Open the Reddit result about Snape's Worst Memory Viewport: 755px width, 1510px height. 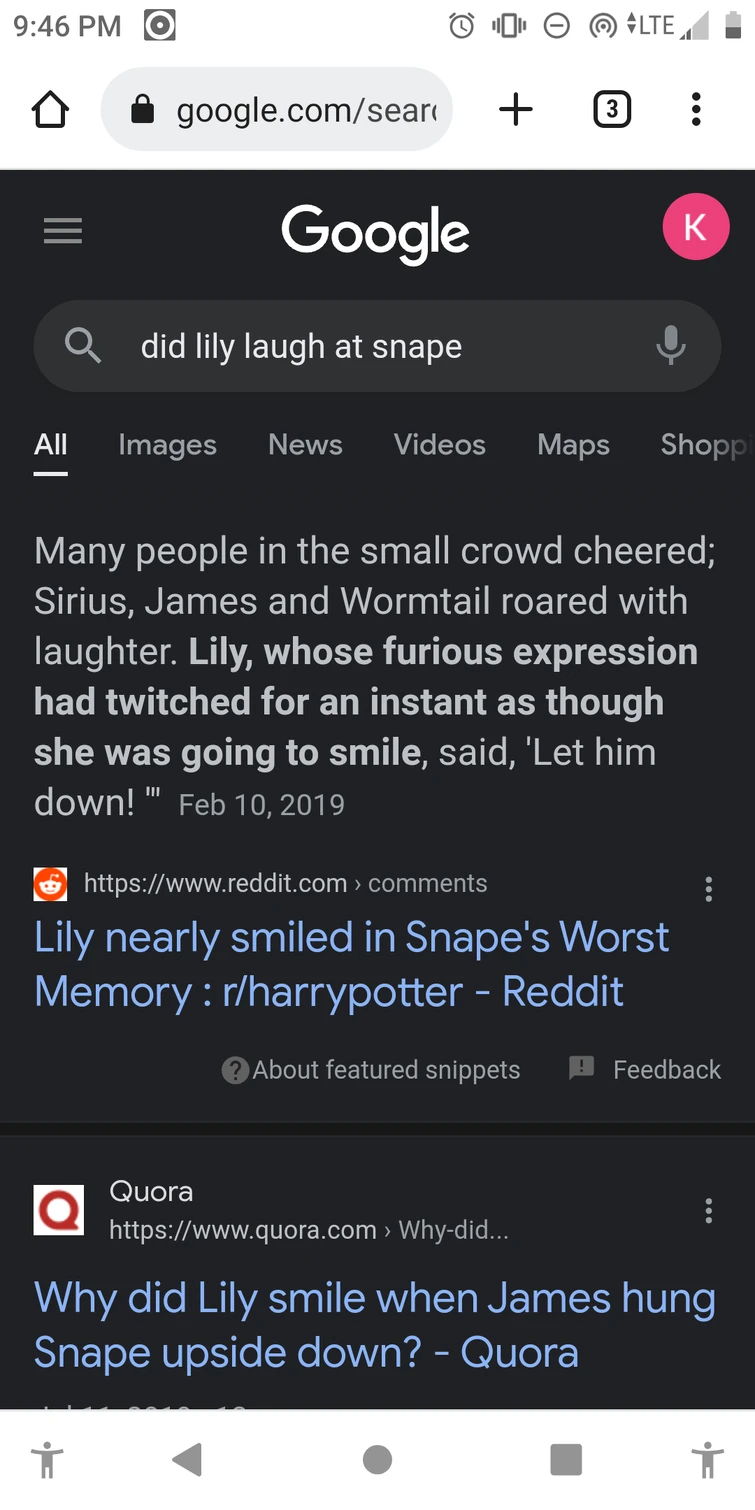[x=351, y=964]
